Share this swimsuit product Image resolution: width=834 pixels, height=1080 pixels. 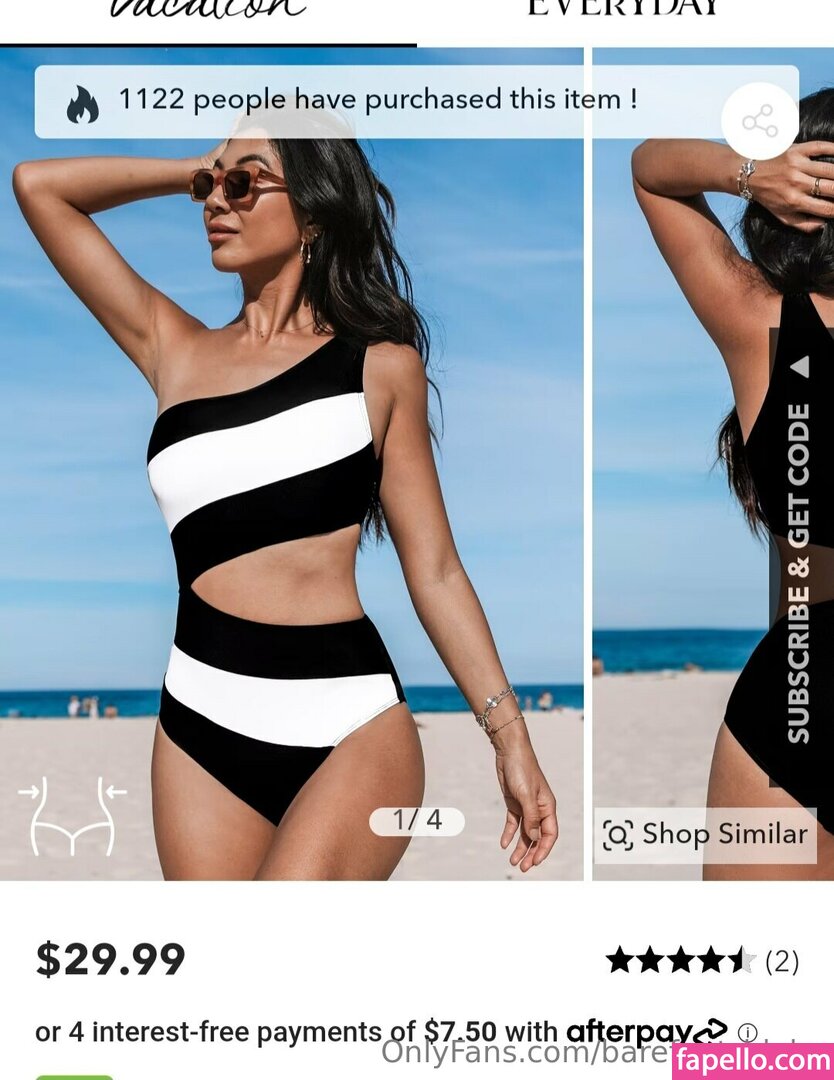[759, 122]
